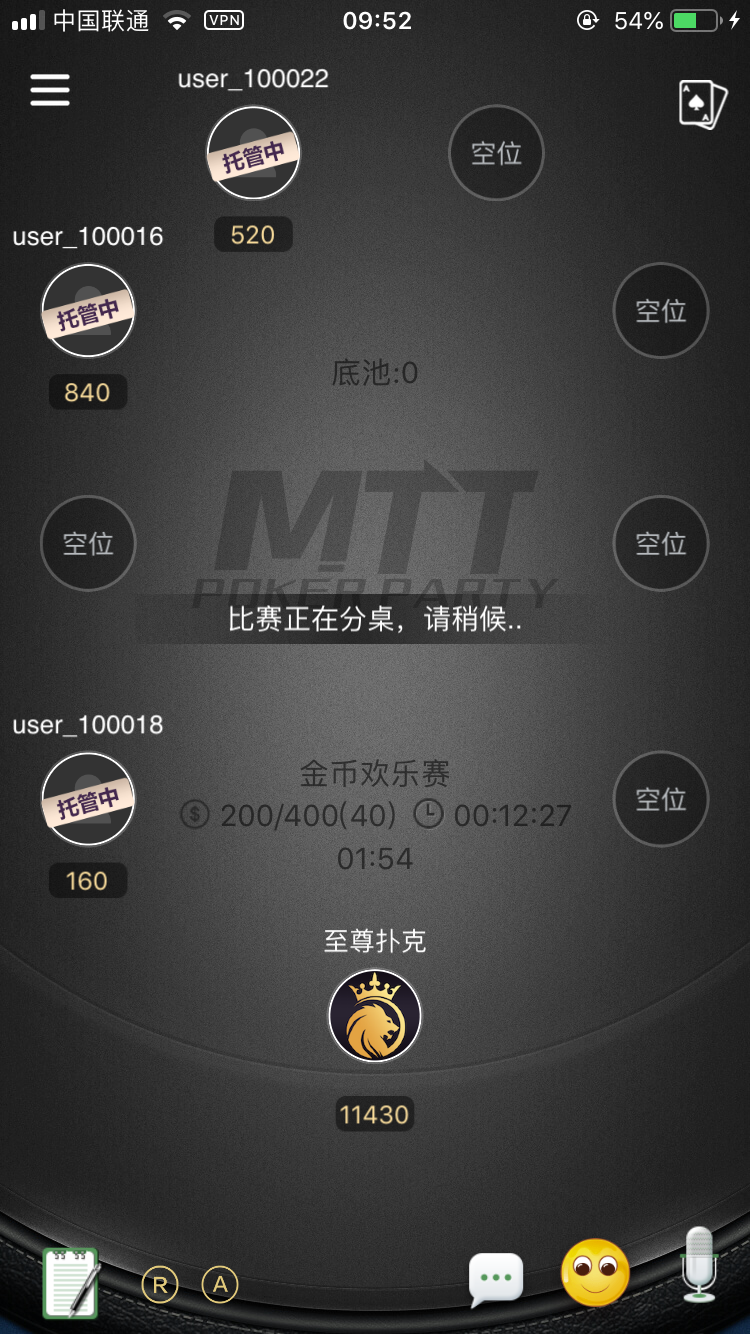The image size is (750, 1334).
Task: View user_100016's player avatar
Action: (x=88, y=311)
